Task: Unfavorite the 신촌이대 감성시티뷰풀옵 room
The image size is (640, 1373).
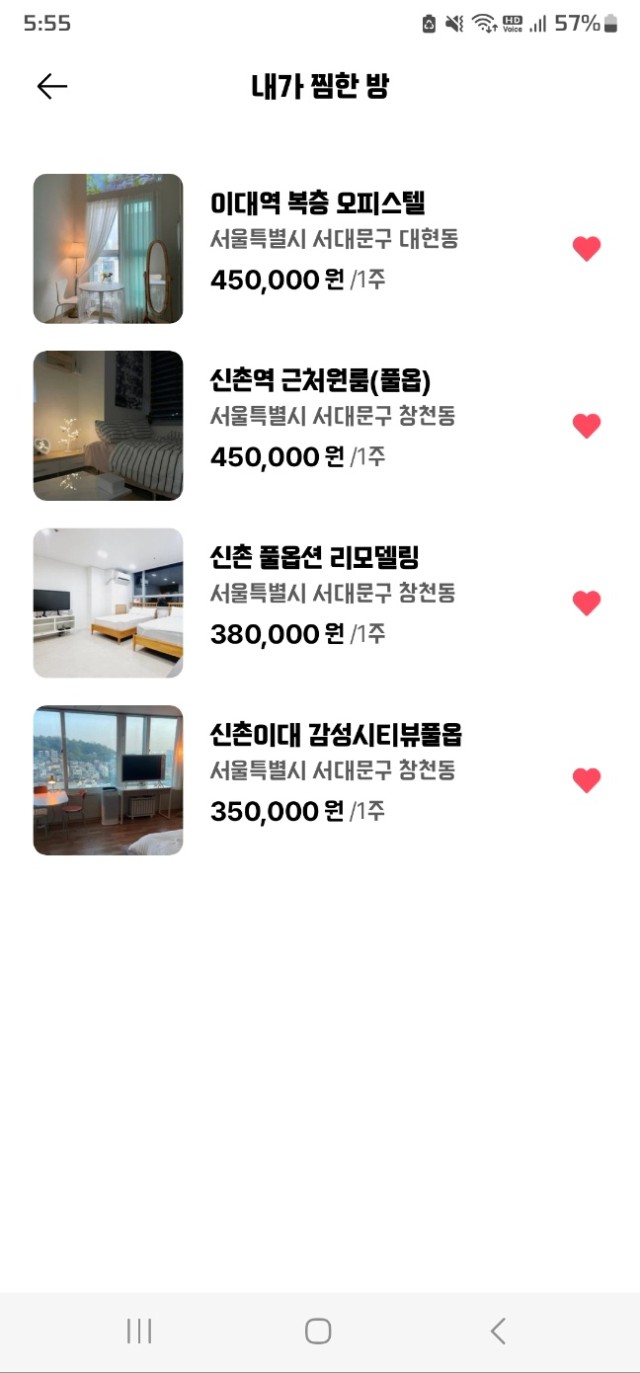Action: [586, 779]
